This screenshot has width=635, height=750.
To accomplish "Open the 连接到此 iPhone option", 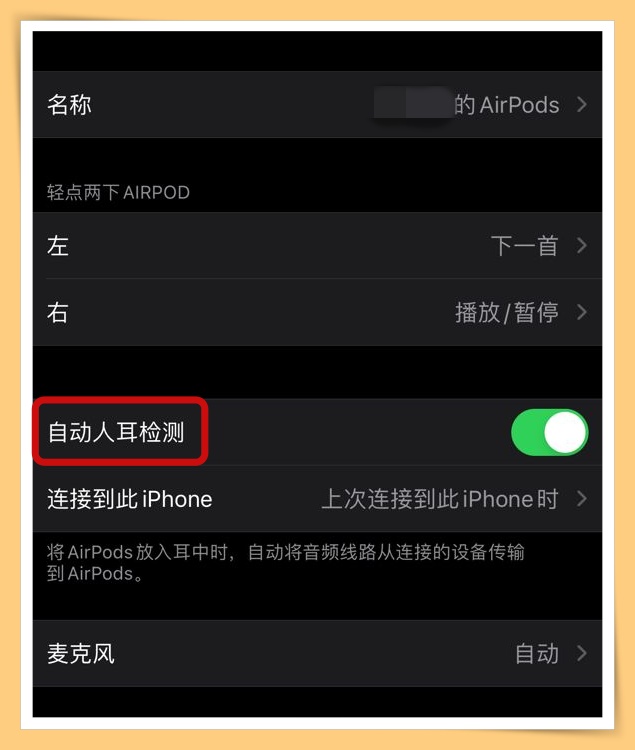I will (x=317, y=499).
